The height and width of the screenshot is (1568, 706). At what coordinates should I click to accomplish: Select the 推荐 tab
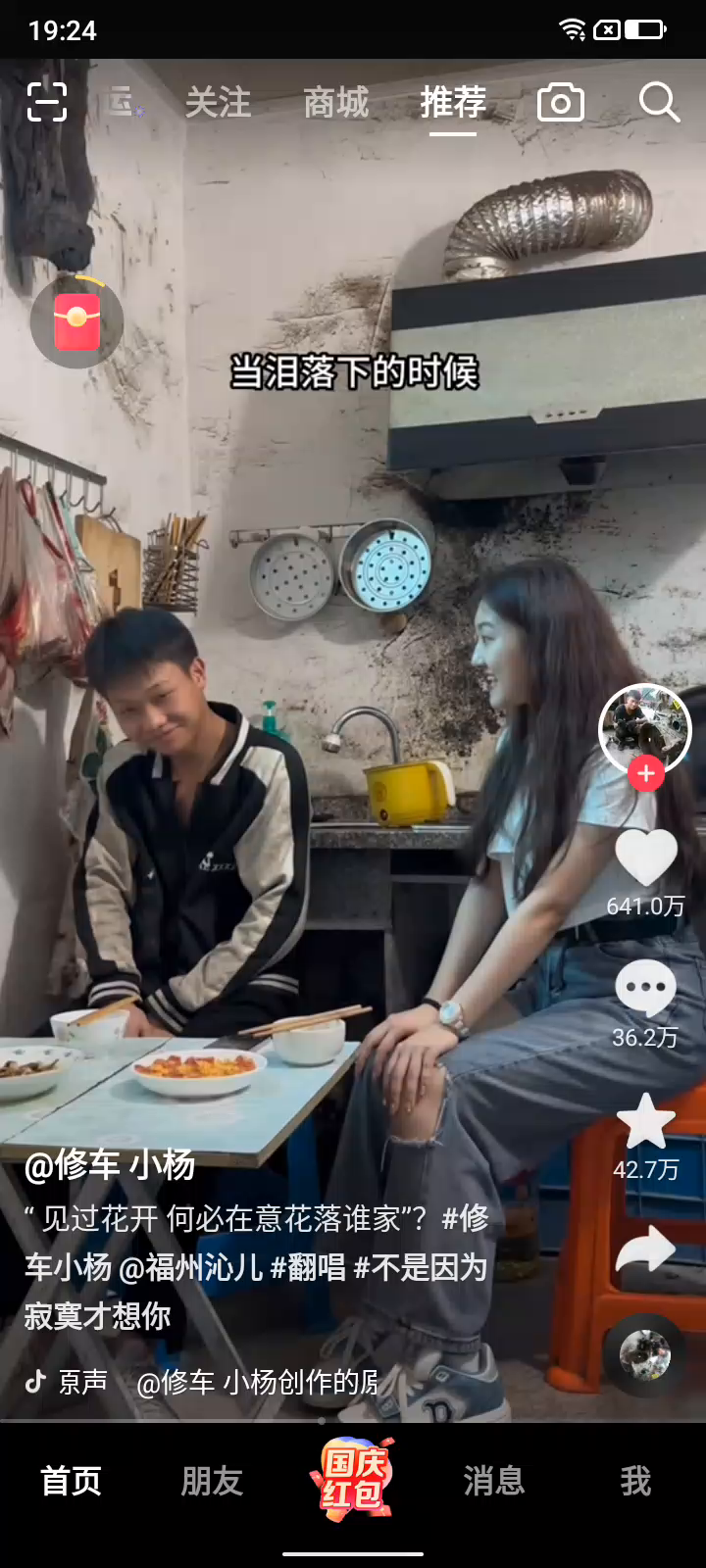[453, 102]
